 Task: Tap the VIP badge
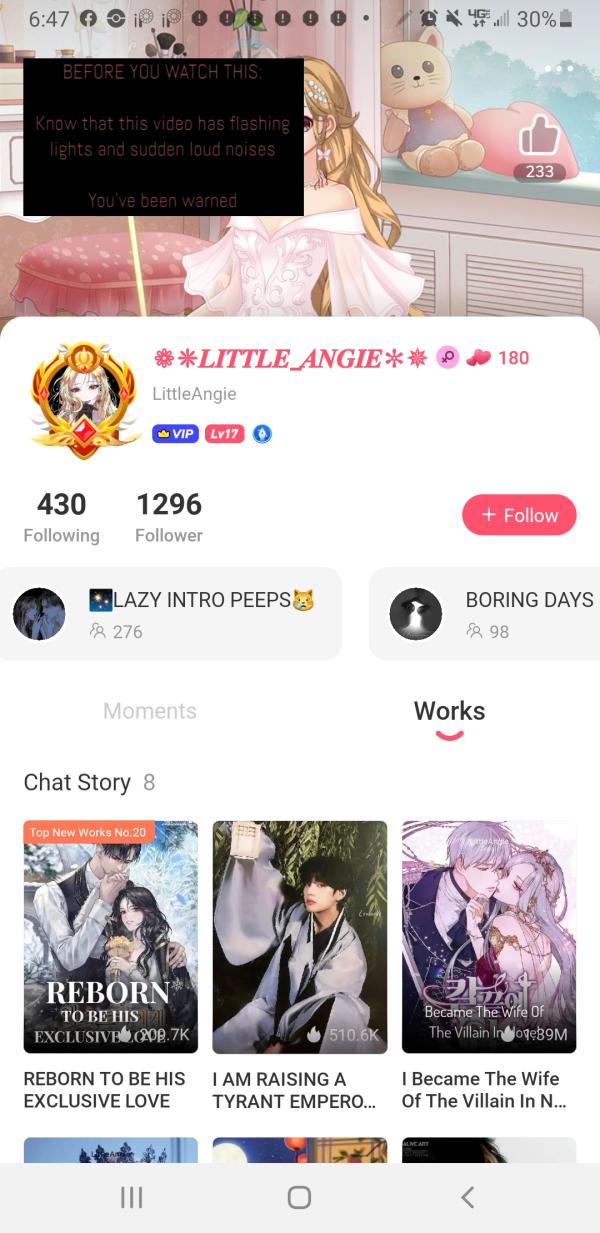175,434
